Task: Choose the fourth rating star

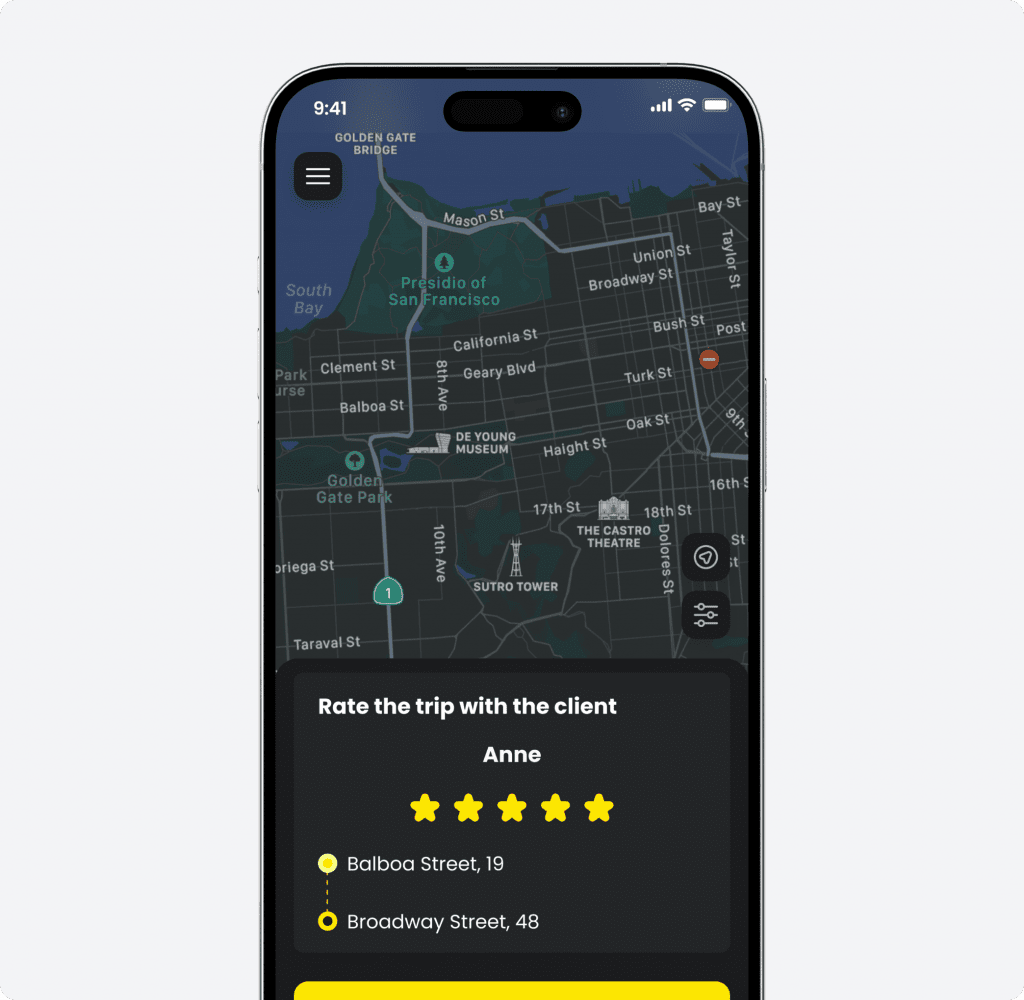Action: click(x=555, y=808)
